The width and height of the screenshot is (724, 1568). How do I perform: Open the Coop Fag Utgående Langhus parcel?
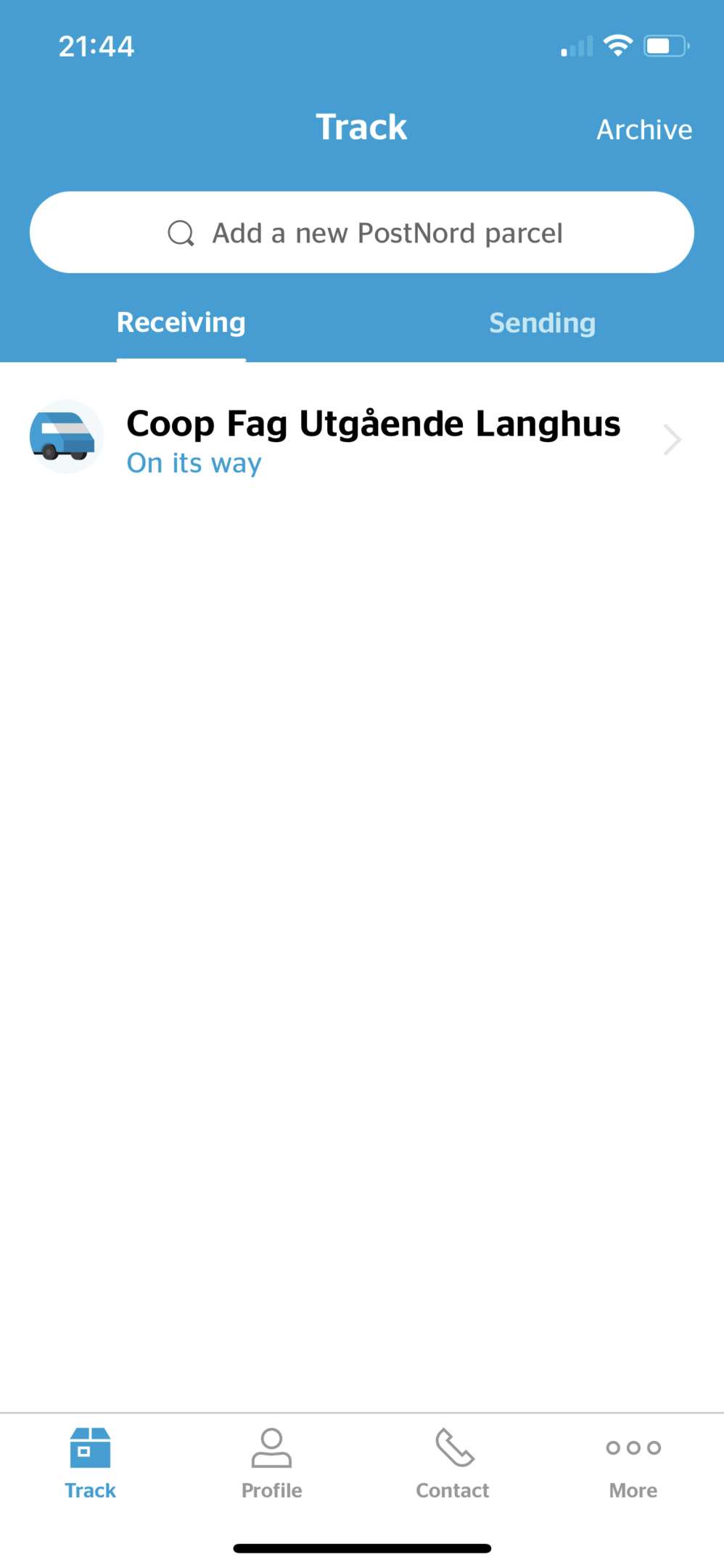[x=362, y=439]
